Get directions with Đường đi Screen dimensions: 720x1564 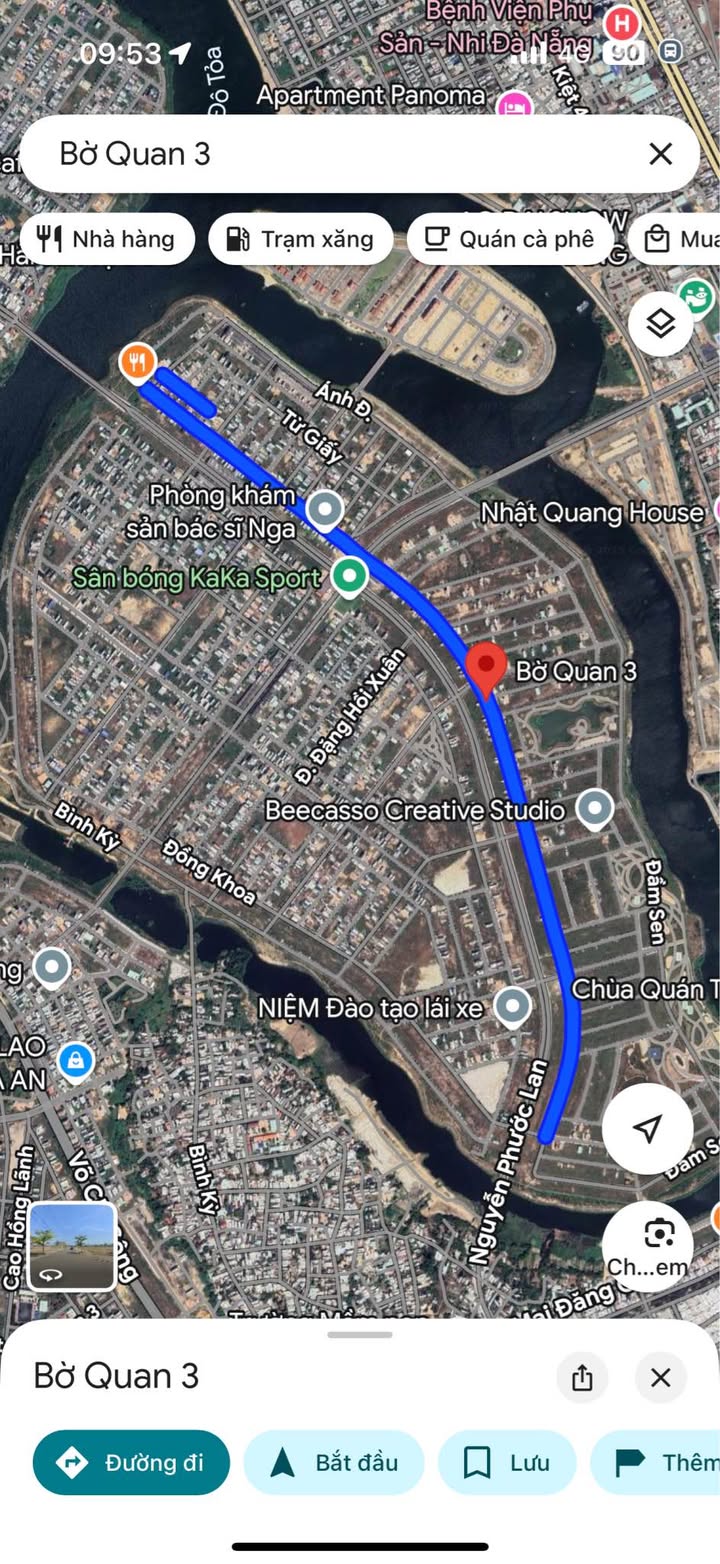coord(131,1462)
